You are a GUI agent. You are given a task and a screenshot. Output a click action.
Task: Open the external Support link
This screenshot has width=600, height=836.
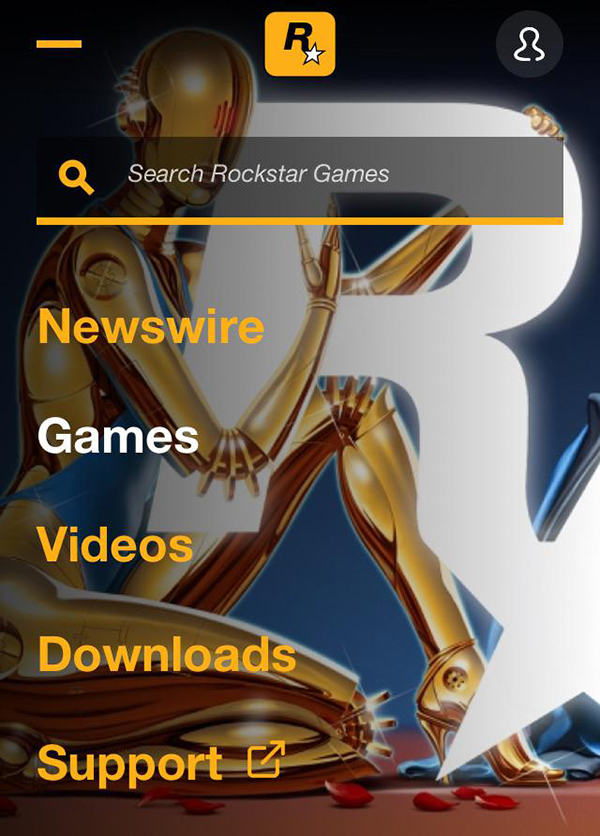[160, 763]
